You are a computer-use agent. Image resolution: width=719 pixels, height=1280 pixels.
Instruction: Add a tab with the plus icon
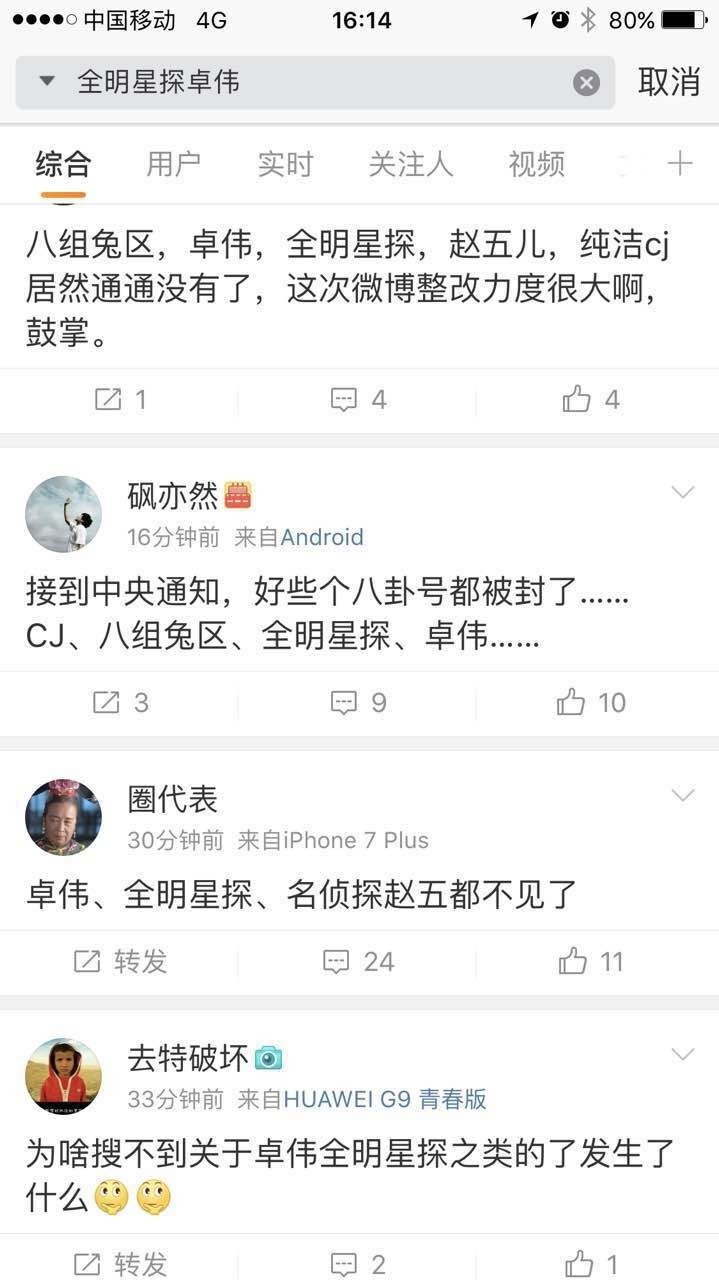click(680, 164)
